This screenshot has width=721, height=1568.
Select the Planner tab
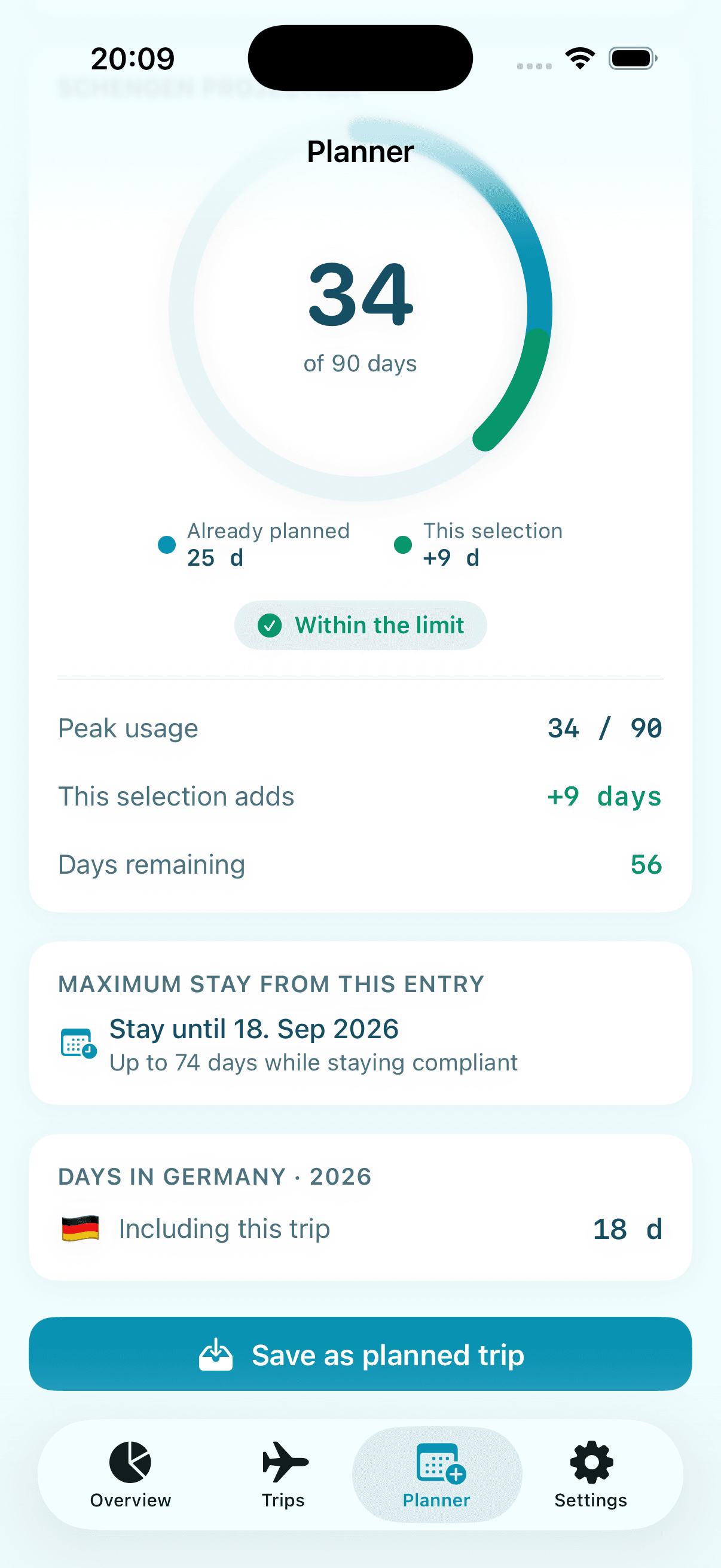click(437, 1475)
